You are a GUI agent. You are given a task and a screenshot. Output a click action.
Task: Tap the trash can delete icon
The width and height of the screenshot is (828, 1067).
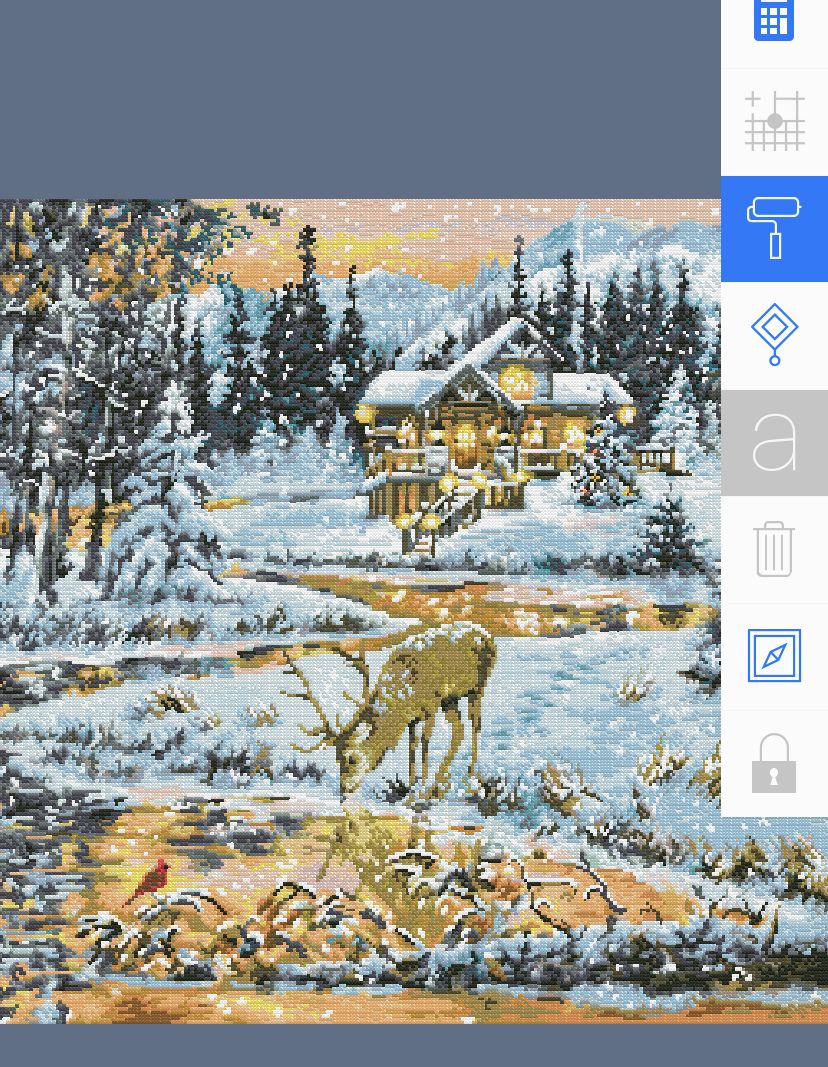[x=774, y=549]
